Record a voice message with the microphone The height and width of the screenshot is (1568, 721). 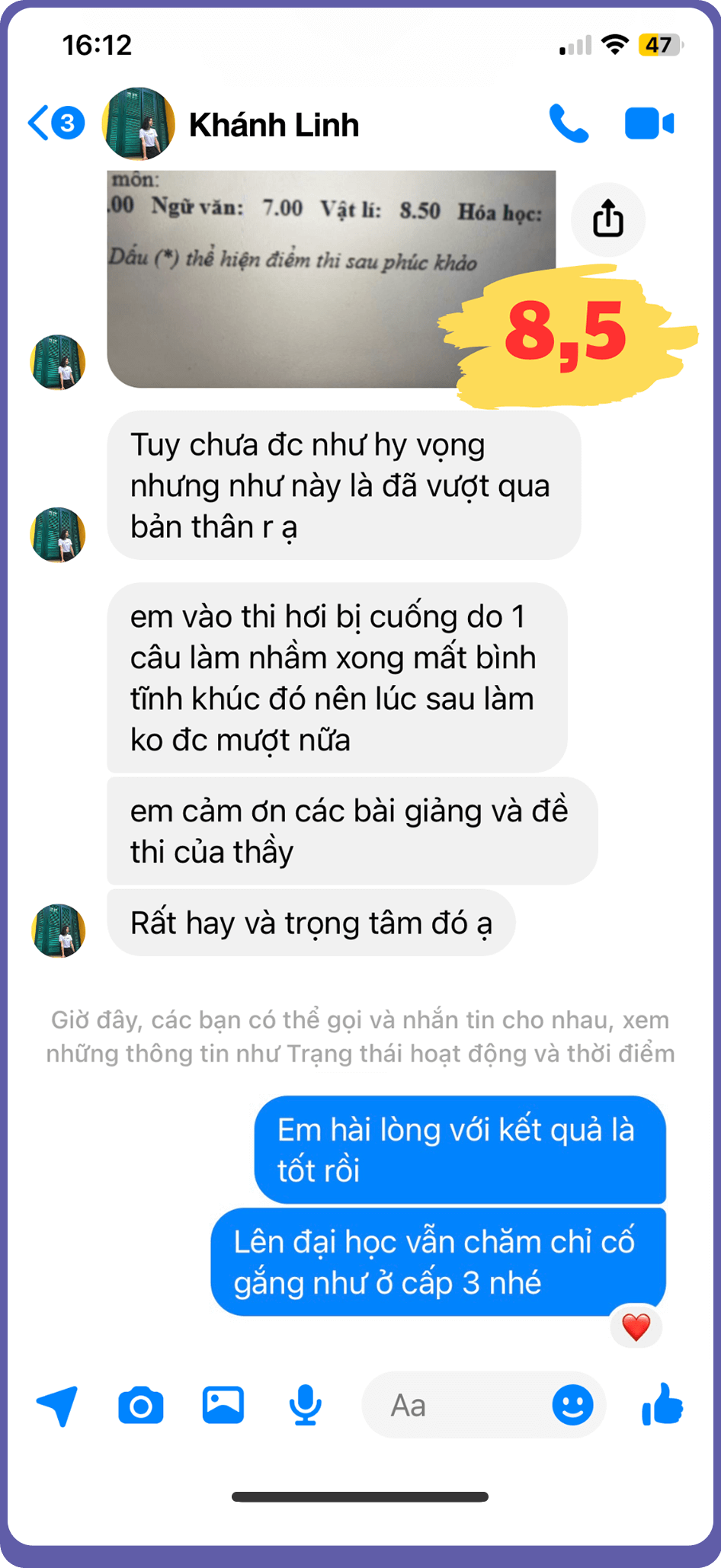[x=305, y=1406]
